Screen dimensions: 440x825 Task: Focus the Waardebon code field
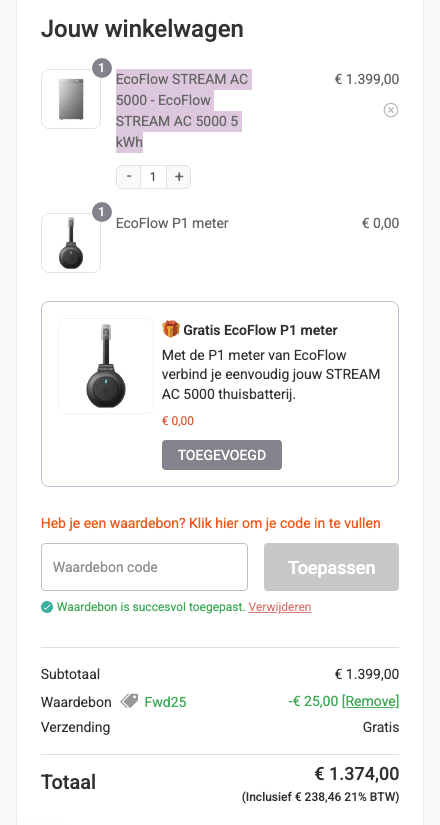144,567
